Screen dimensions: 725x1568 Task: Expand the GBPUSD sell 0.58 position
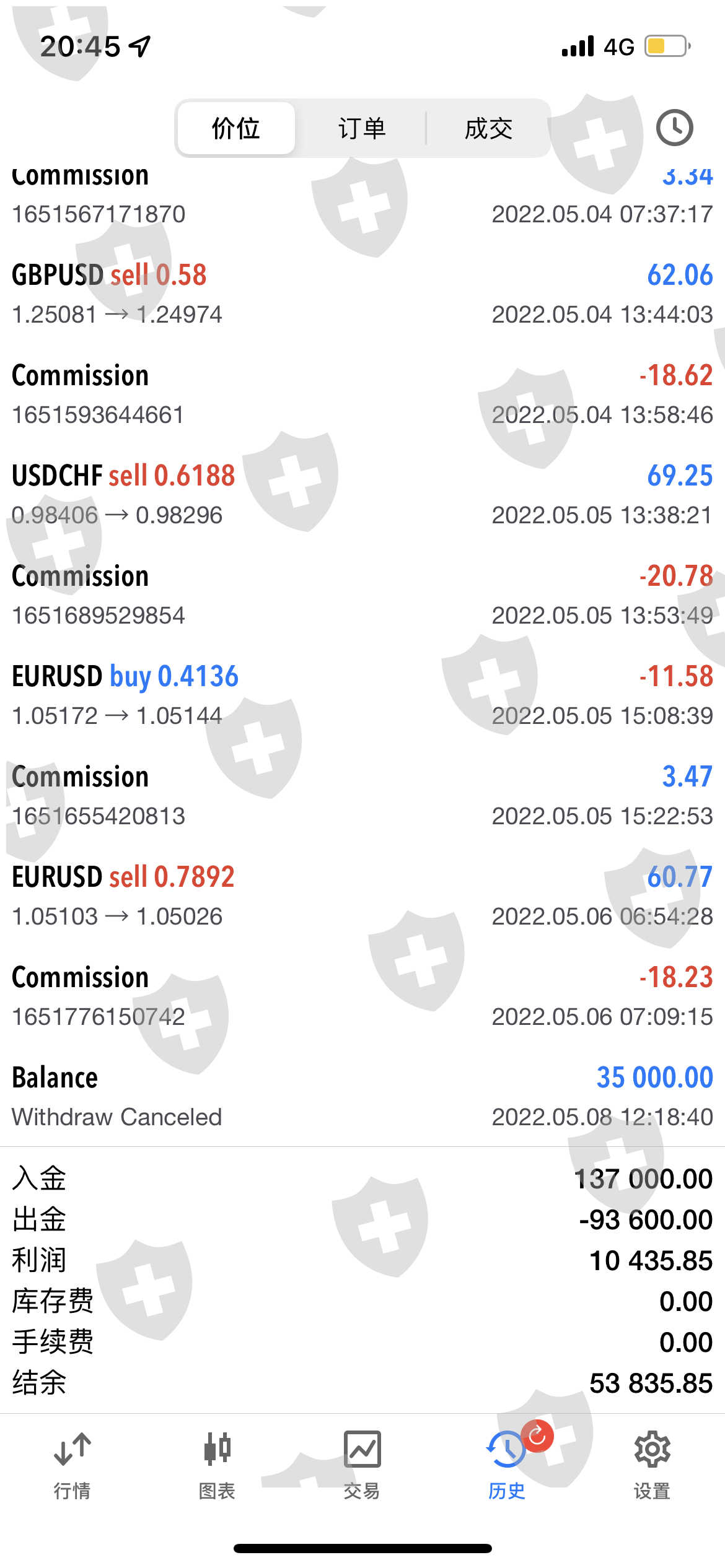(362, 294)
